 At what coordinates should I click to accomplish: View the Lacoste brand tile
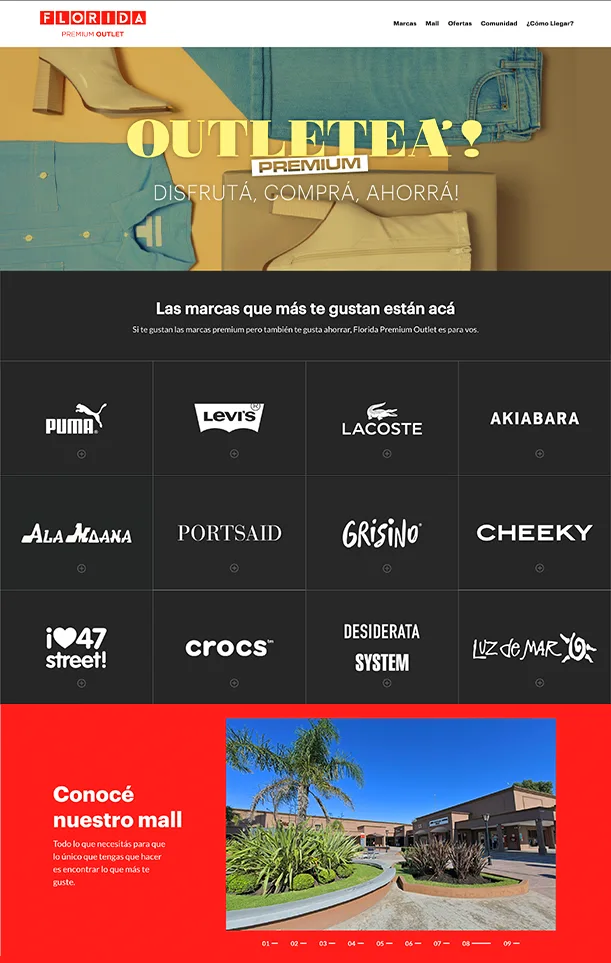point(382,419)
